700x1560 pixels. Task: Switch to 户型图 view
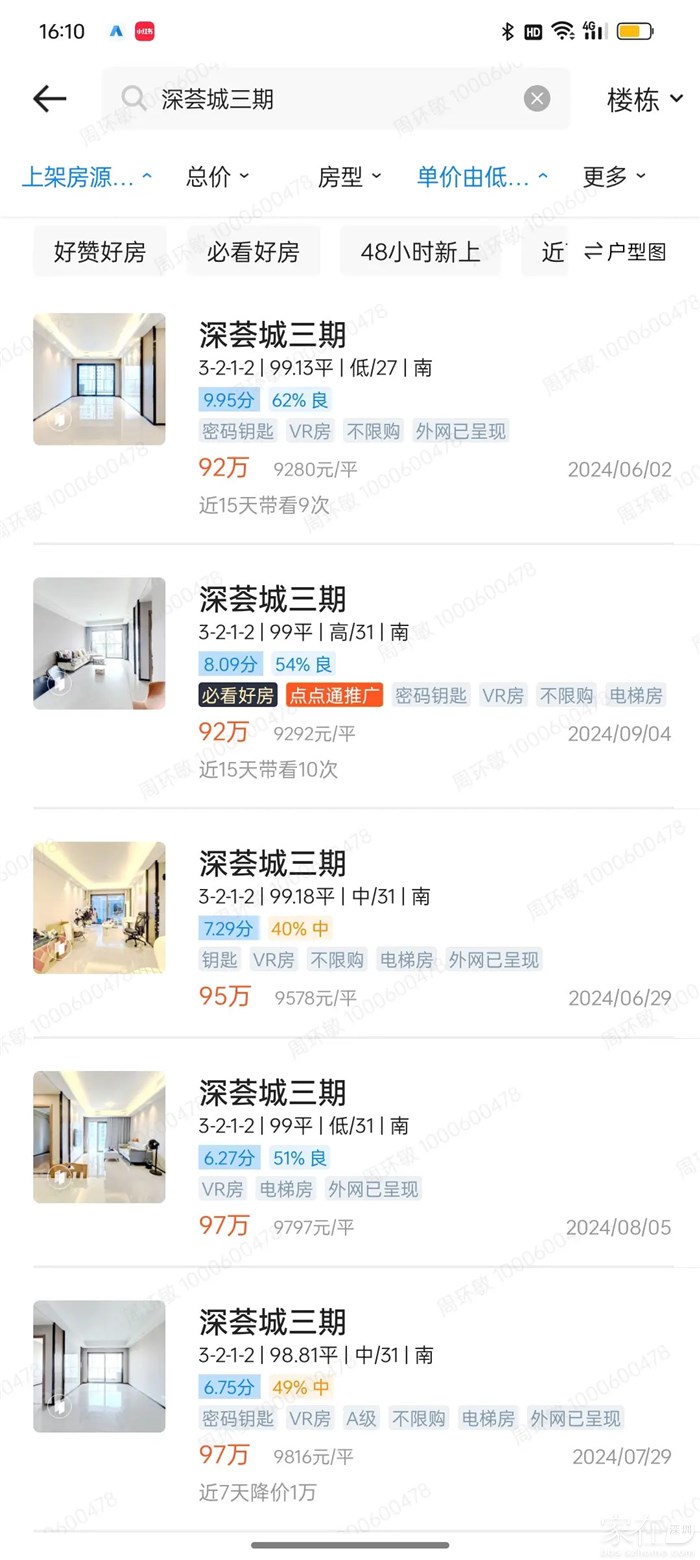click(x=625, y=251)
